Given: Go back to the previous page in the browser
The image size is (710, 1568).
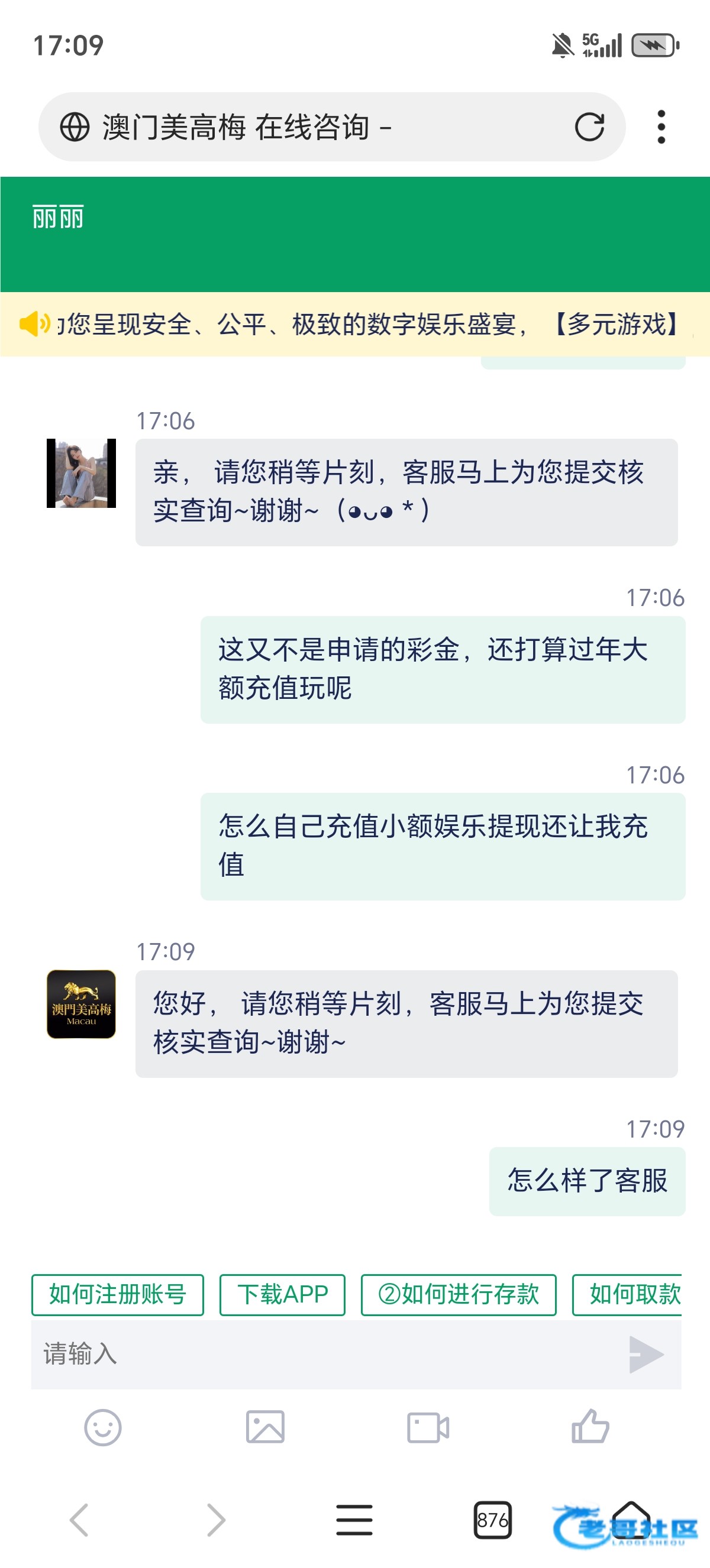Looking at the screenshot, I should (x=79, y=1520).
